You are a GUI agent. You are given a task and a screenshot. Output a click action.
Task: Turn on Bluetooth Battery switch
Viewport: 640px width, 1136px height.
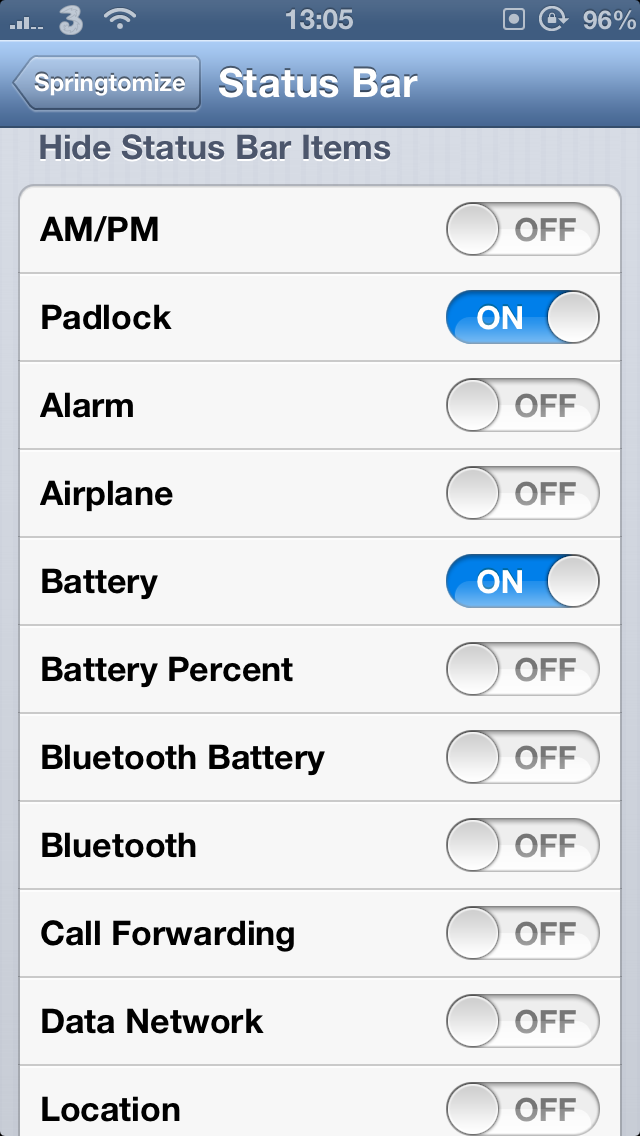click(522, 758)
